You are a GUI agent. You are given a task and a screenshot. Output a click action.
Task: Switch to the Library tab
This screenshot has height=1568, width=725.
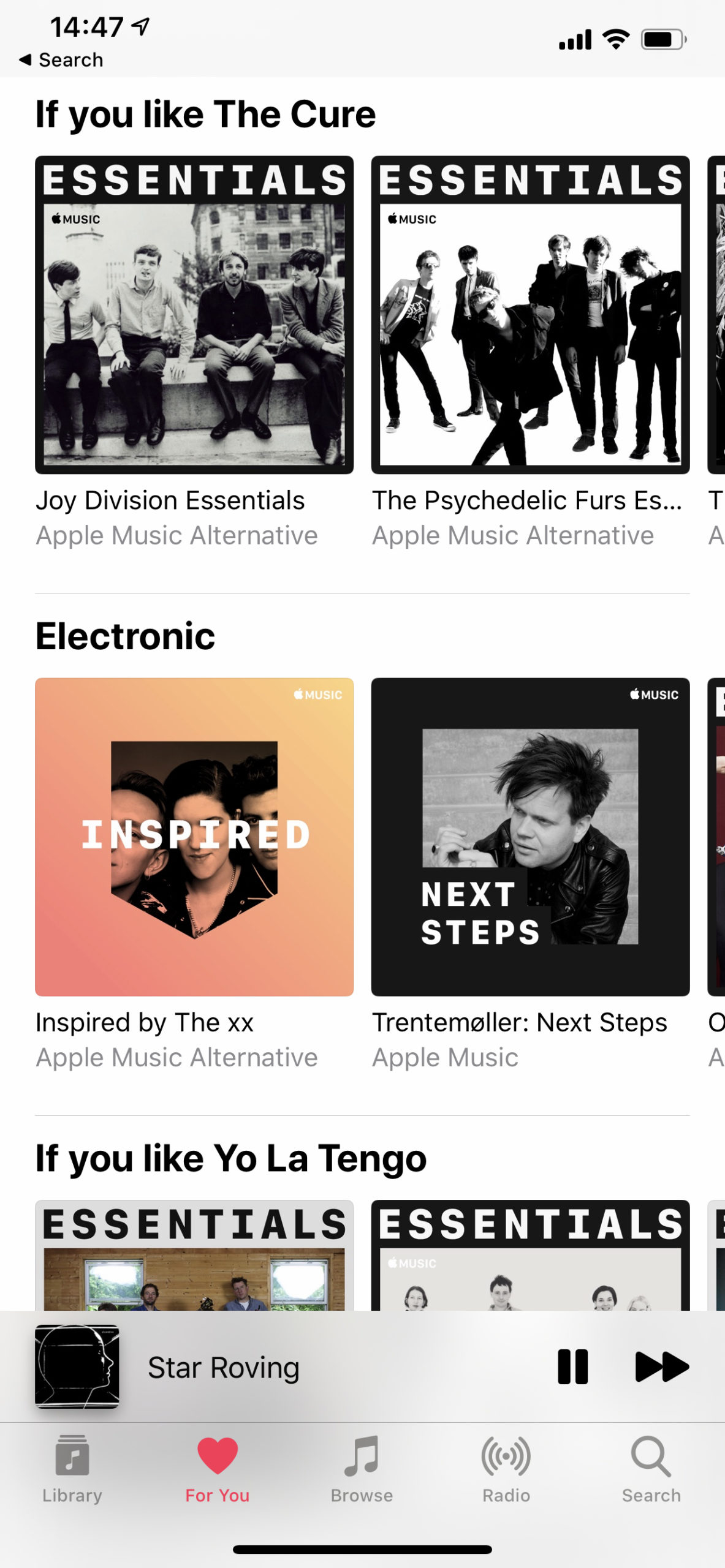(72, 1468)
